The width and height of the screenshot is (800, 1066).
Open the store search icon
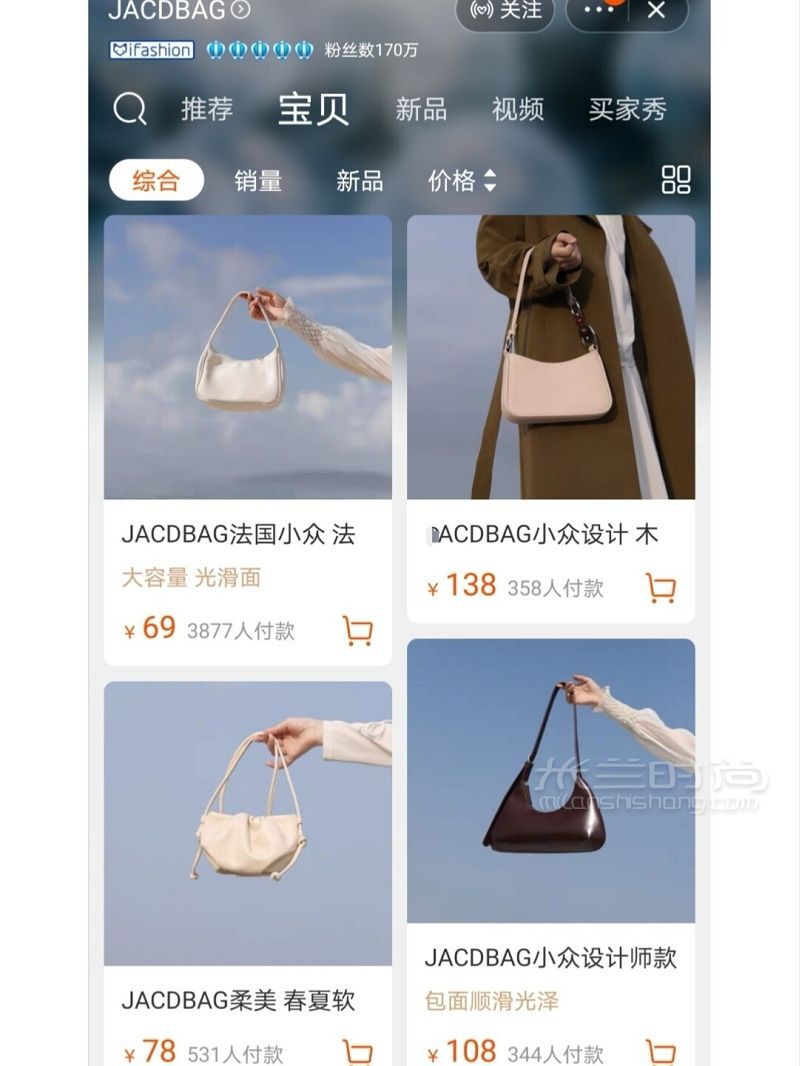pyautogui.click(x=130, y=109)
